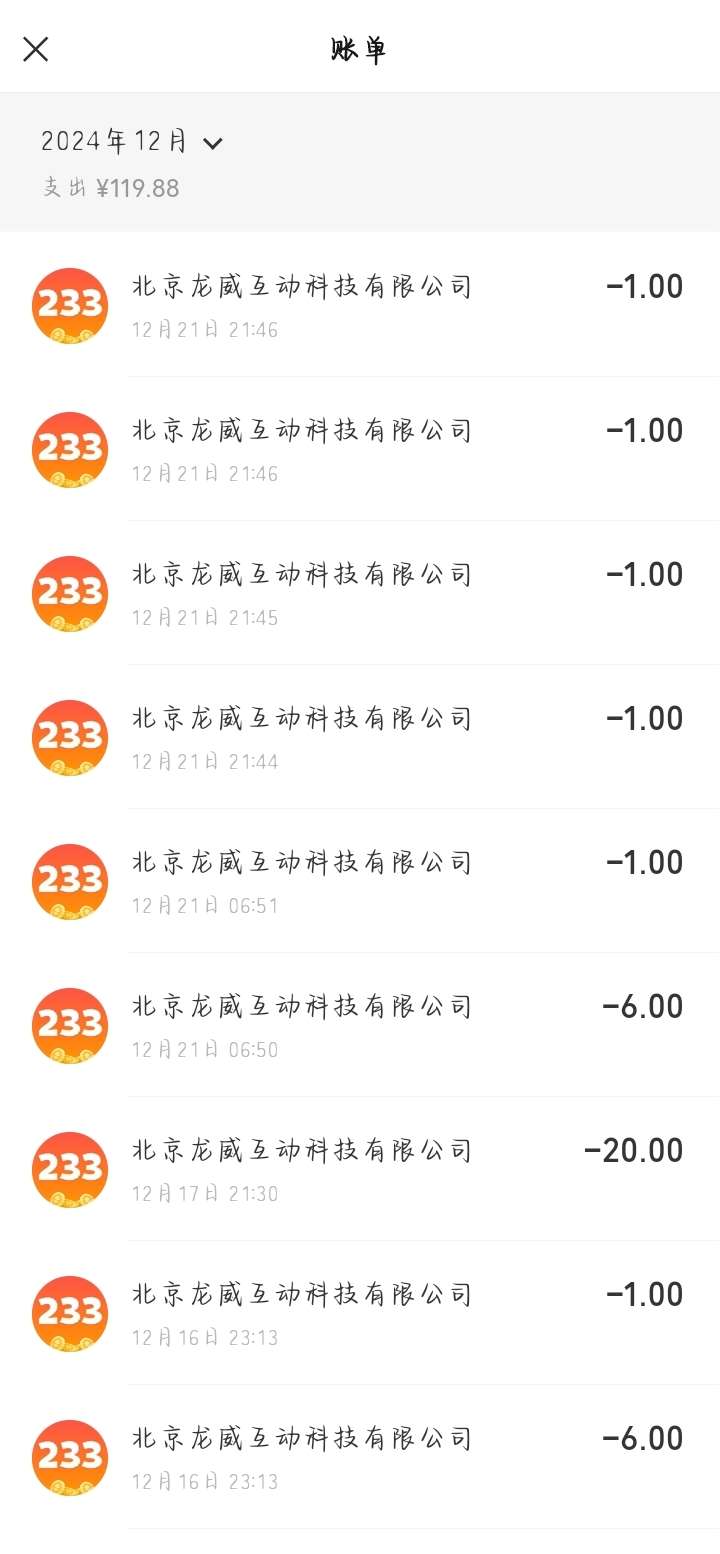
Task: Open the -1.00 transaction at 21:45
Action: (360, 593)
